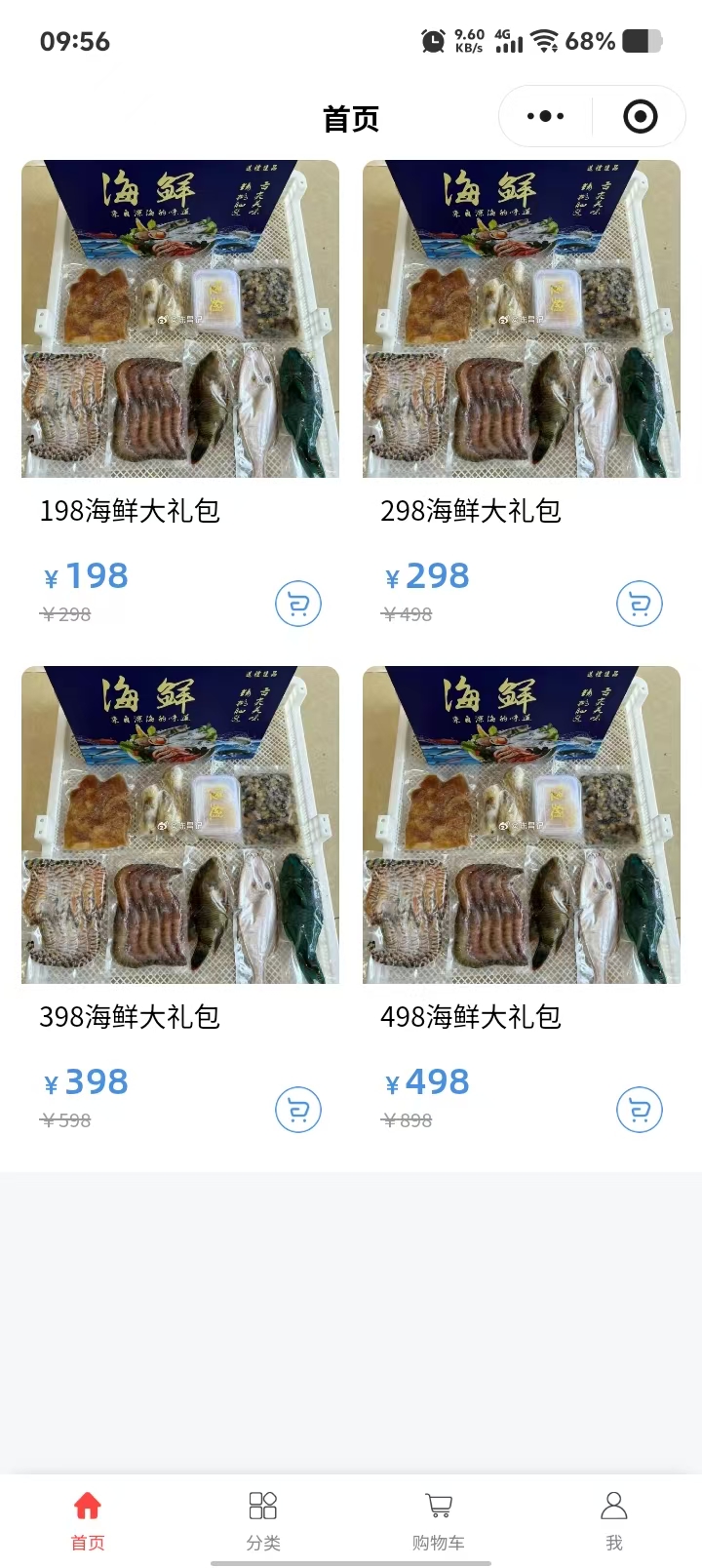Switch to the 分类 tab
The height and width of the screenshot is (1568, 702).
[x=263, y=1519]
